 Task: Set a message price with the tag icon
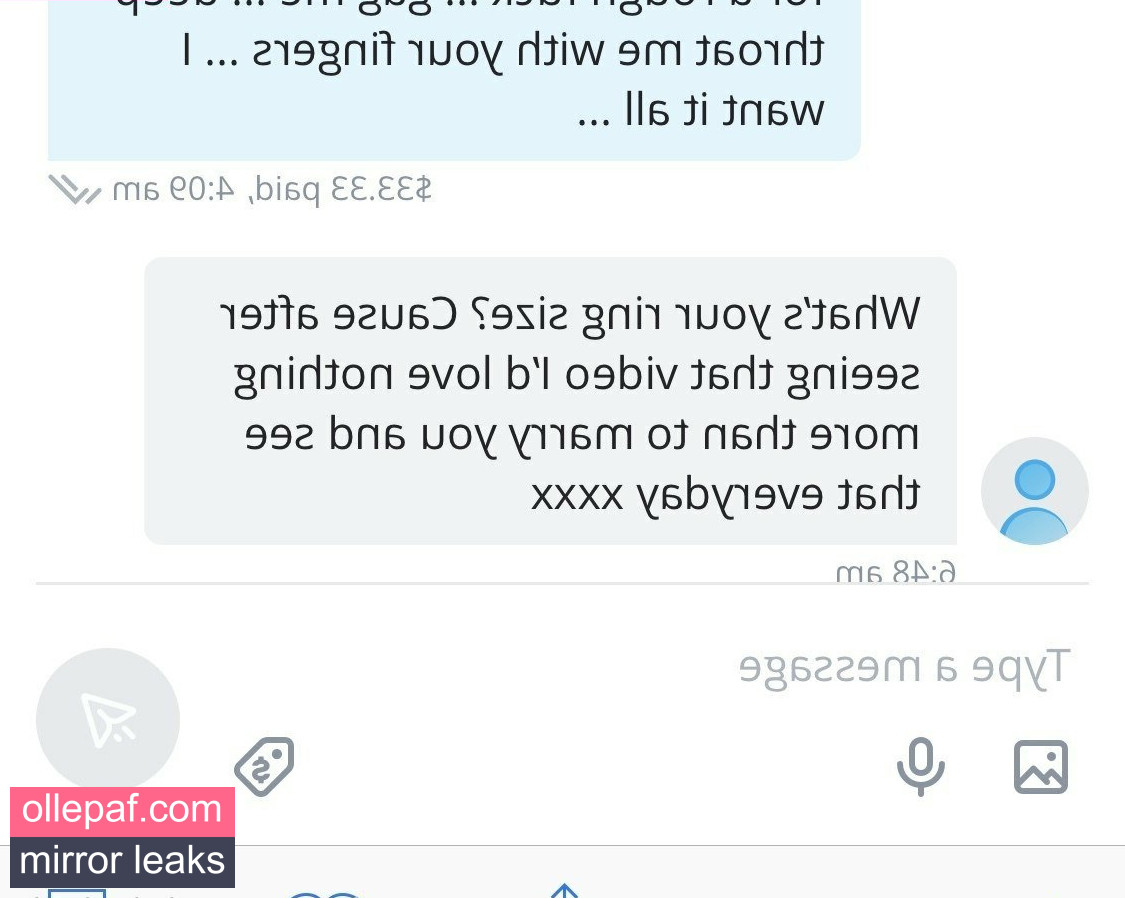pos(264,767)
